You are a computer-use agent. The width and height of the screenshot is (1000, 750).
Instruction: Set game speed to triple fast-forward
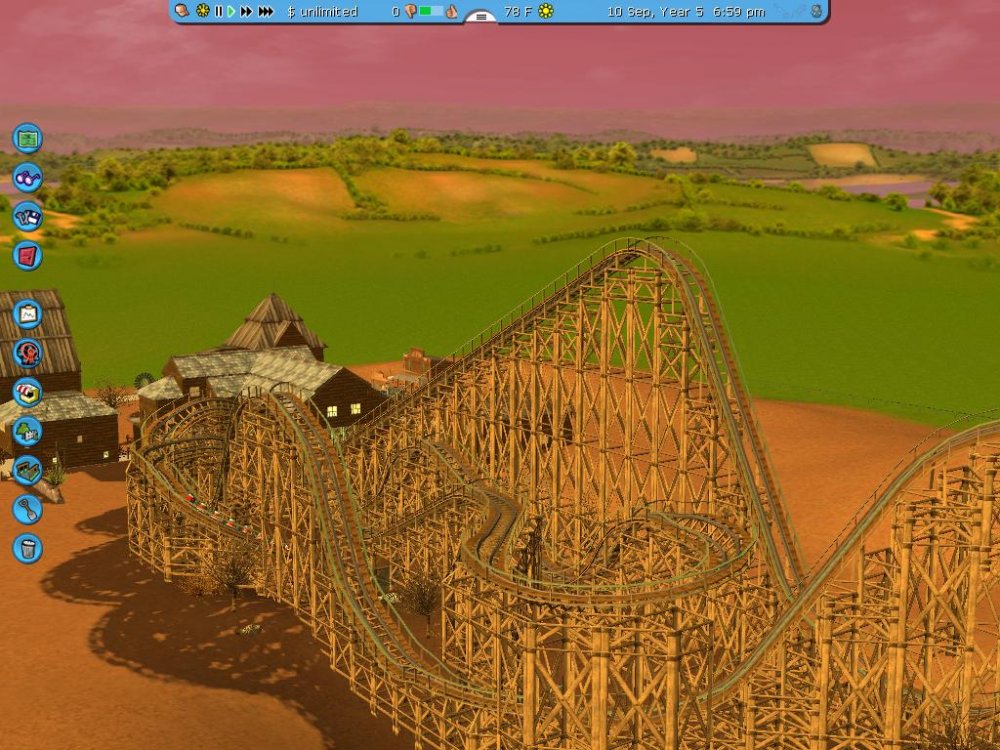265,12
